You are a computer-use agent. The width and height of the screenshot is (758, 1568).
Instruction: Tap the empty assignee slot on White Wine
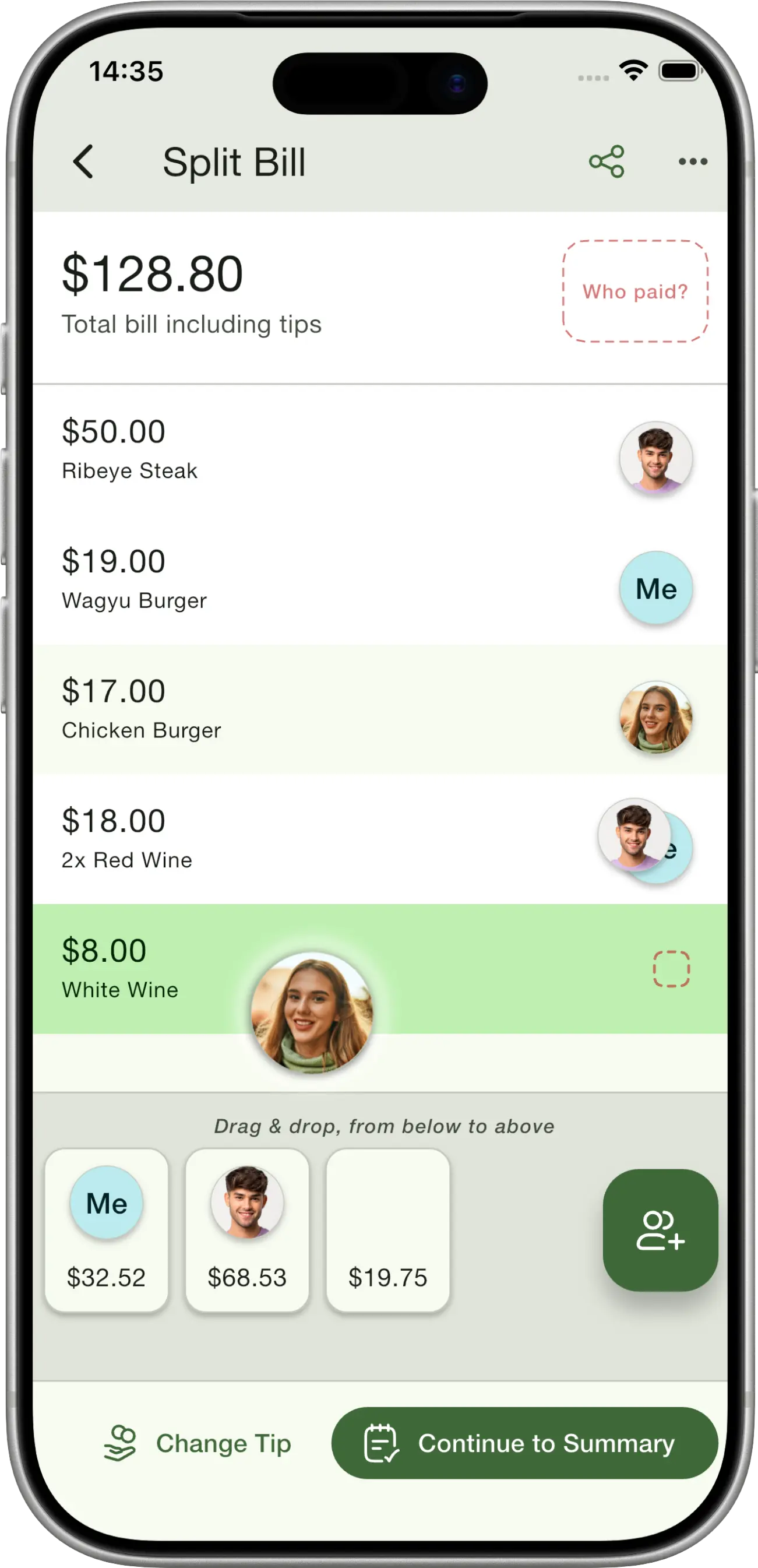pos(671,968)
